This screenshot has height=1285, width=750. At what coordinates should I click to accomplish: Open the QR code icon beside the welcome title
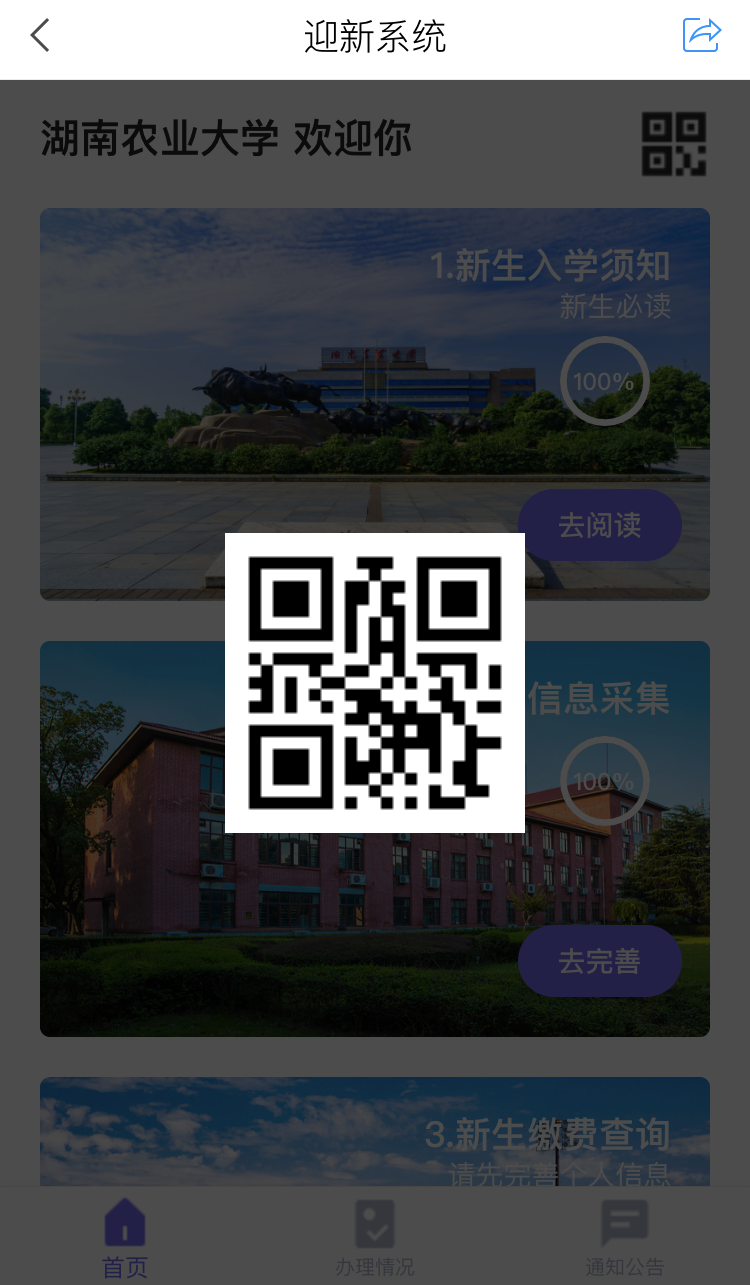click(674, 144)
